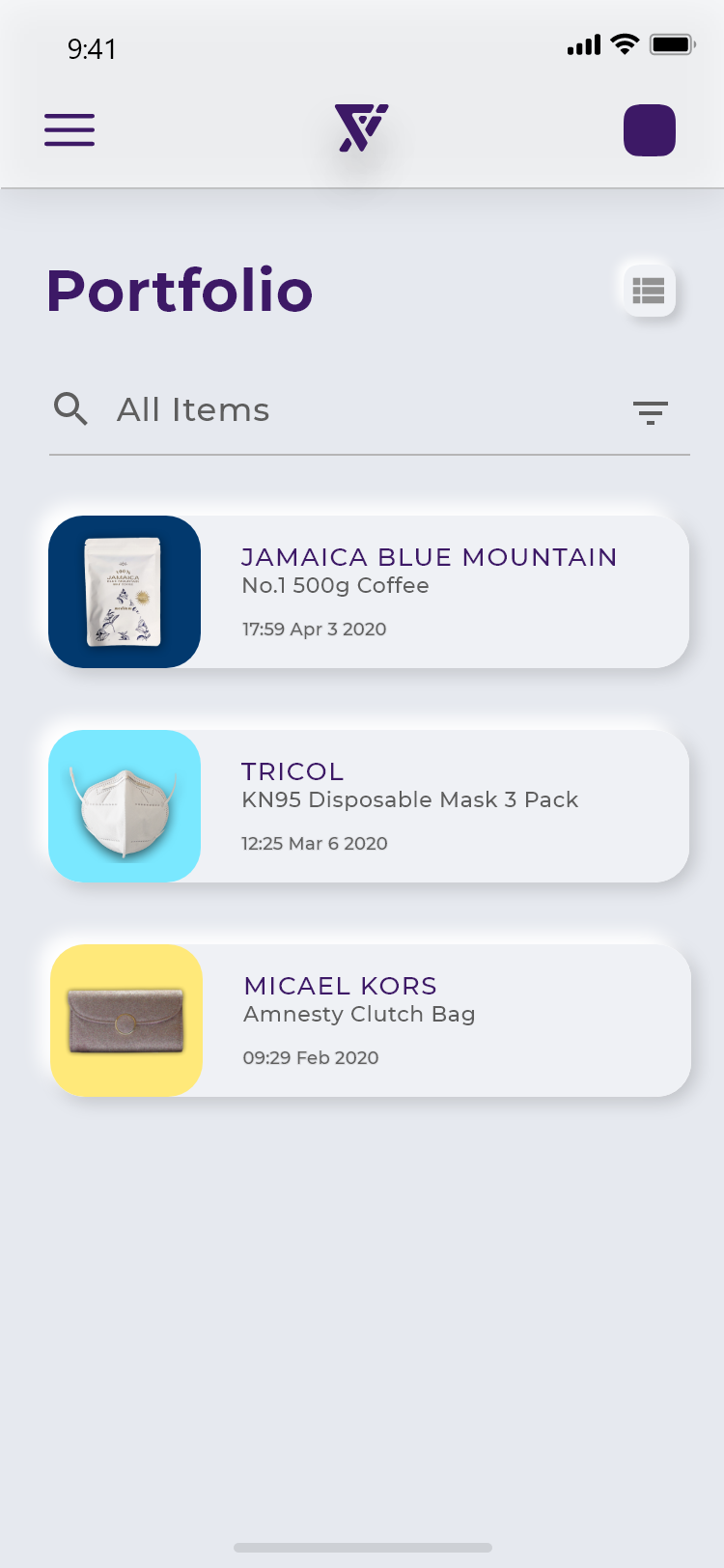
Task: Tap the All Items search field
Action: coord(370,410)
